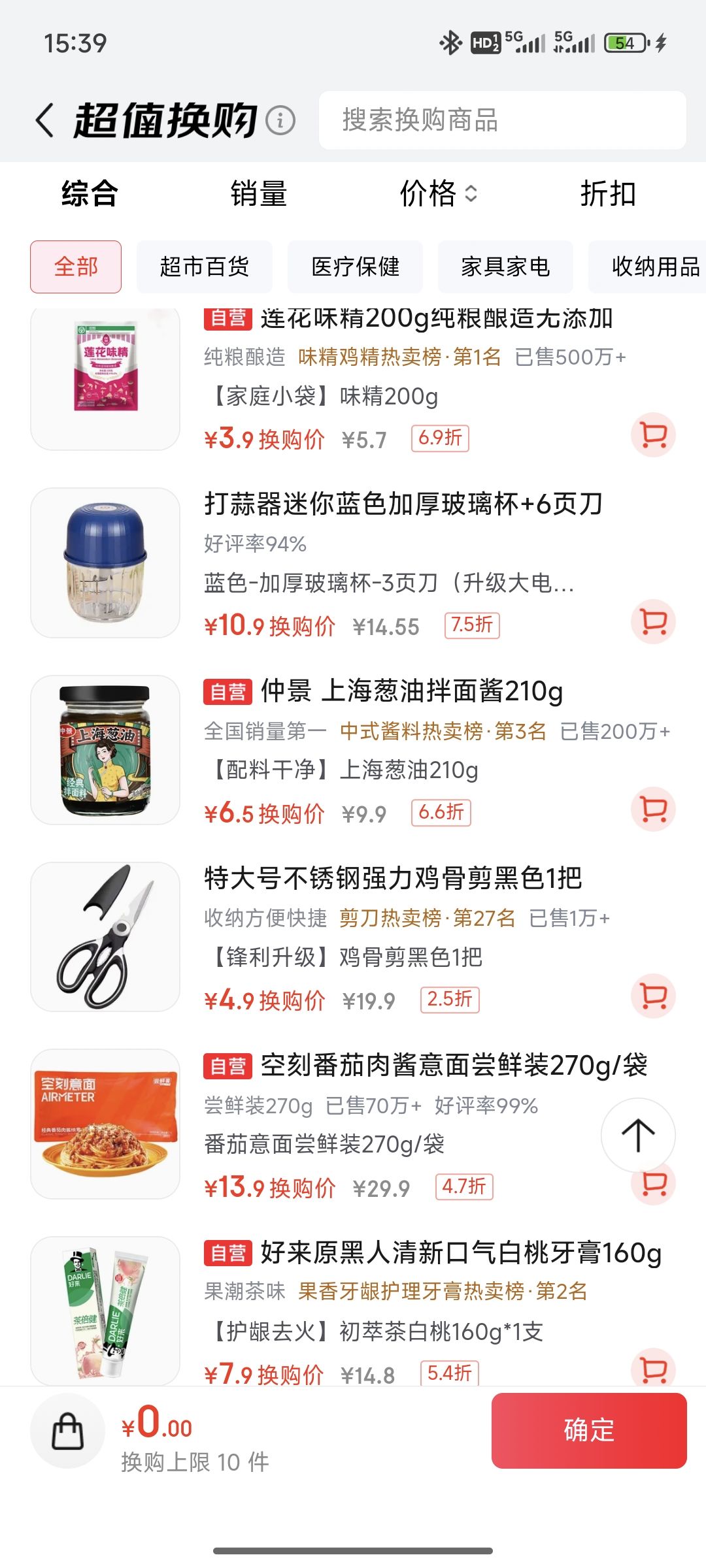
Task: Confirm selection with 确定 button
Action: (589, 1431)
